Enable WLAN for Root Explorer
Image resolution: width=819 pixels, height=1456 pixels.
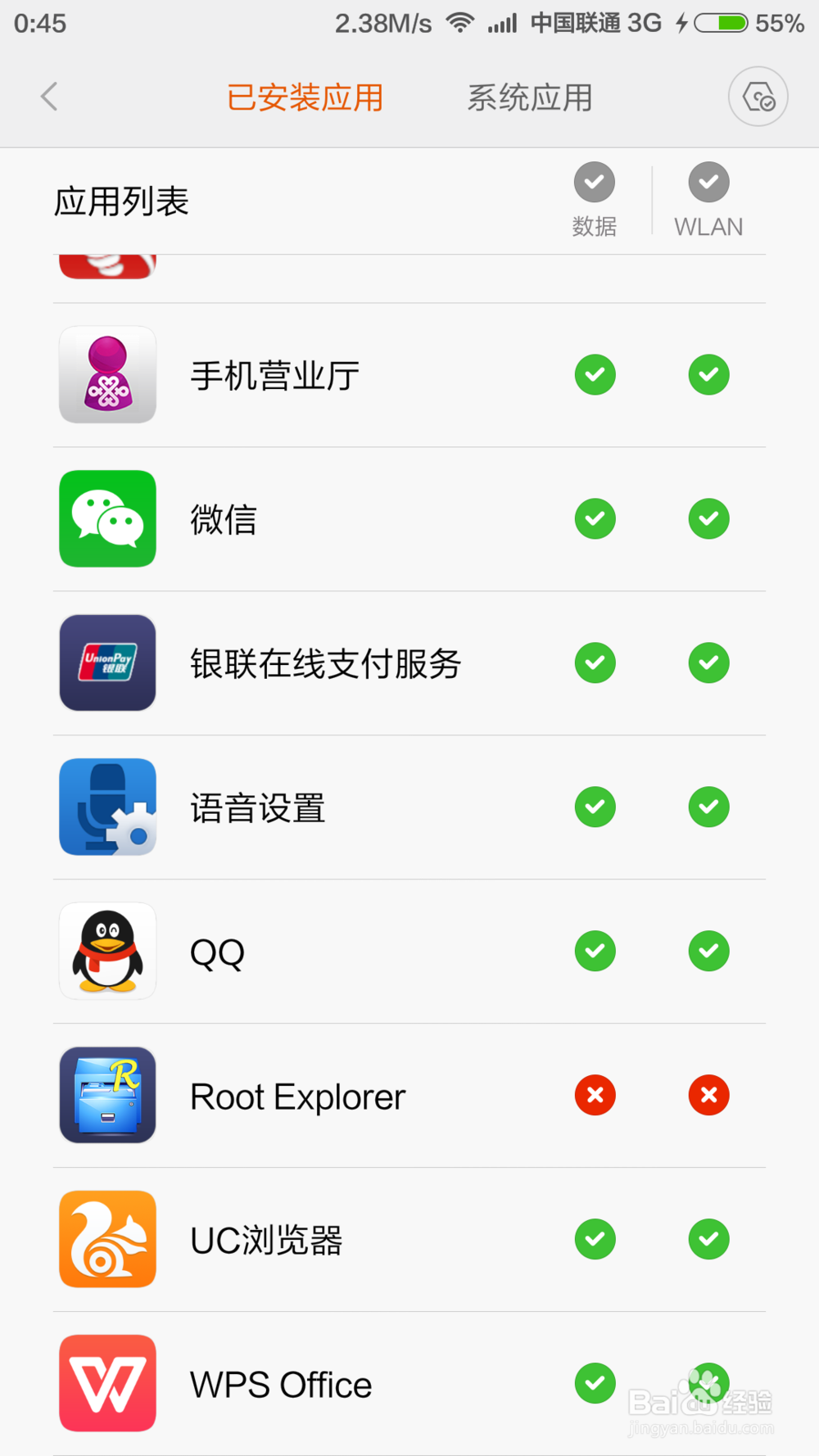click(x=709, y=1096)
